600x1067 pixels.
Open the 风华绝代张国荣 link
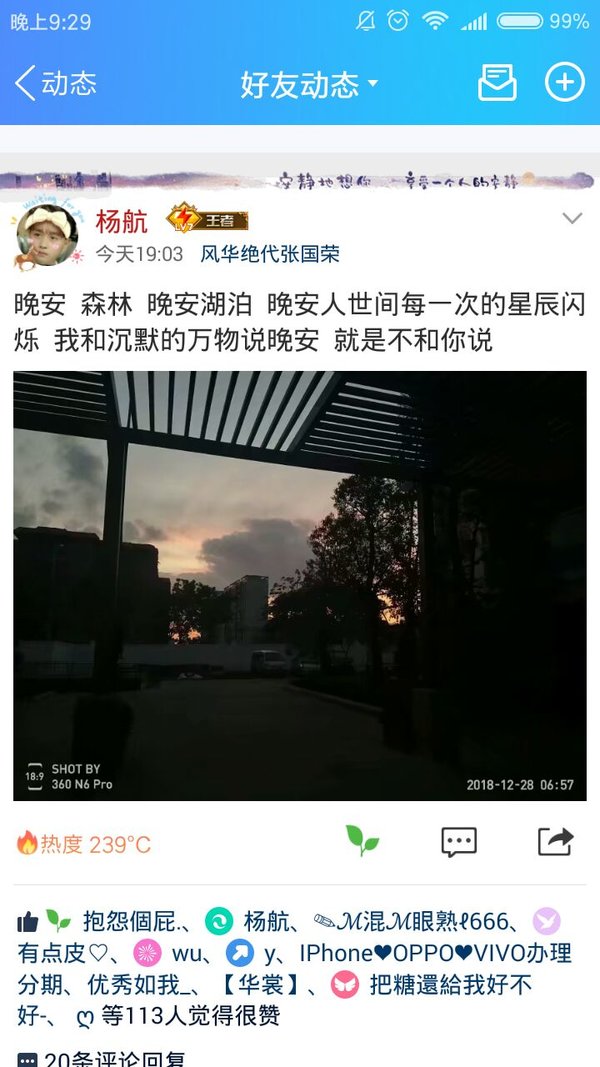click(x=269, y=255)
